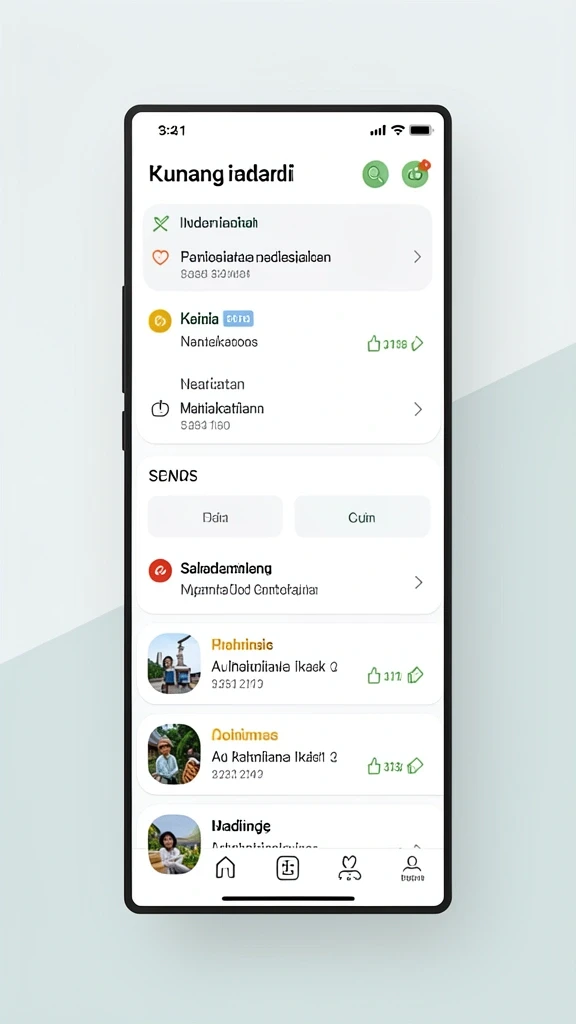
Task: Open the Doinimas card
Action: point(288,754)
